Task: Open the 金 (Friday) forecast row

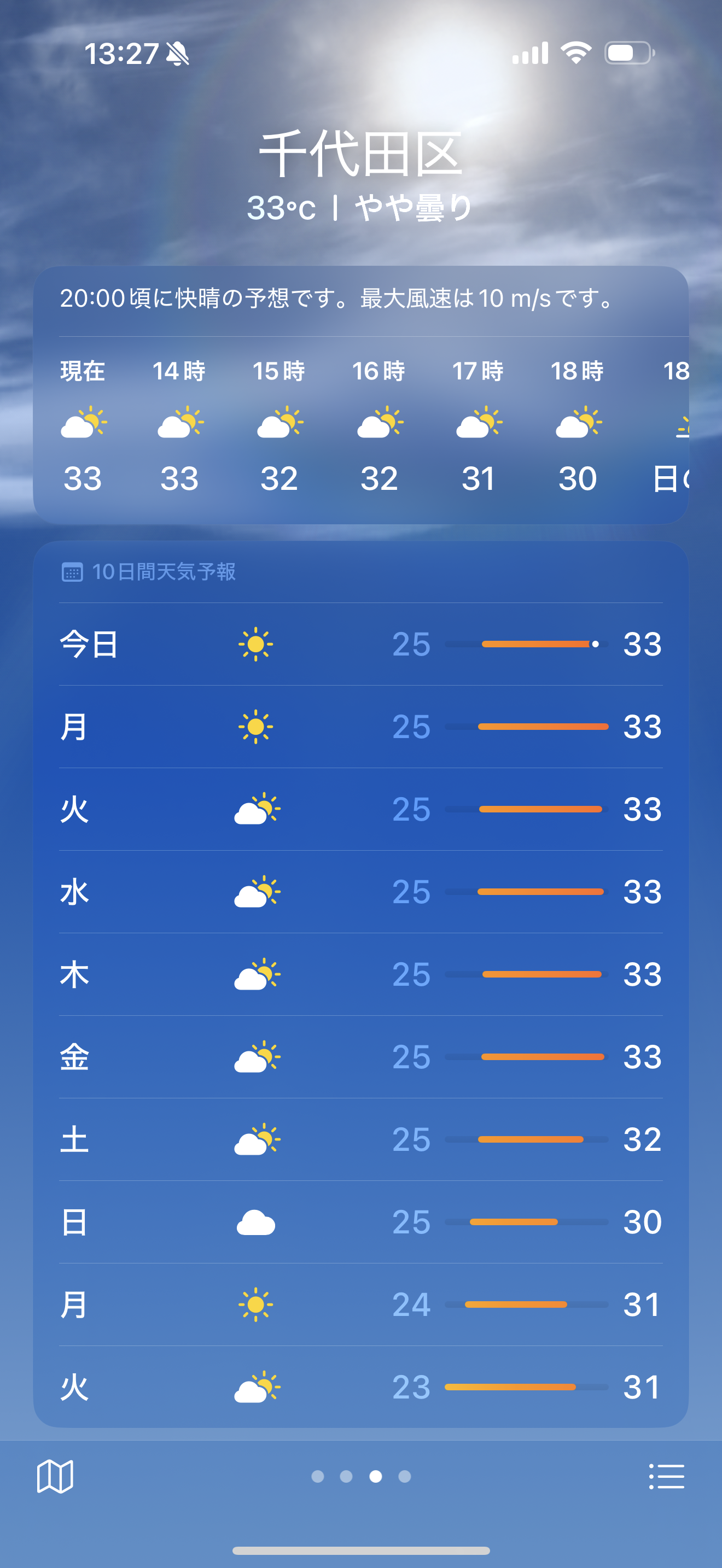Action: point(360,1057)
